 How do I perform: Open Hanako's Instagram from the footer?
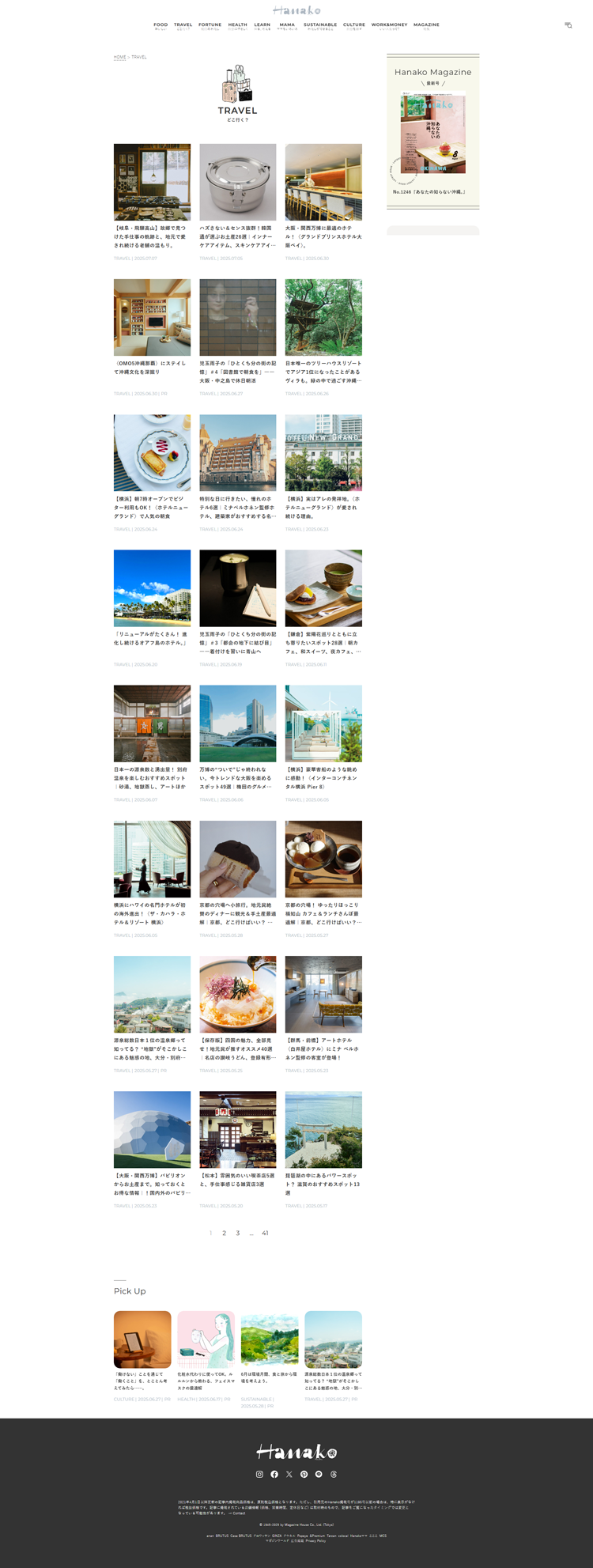(259, 1474)
